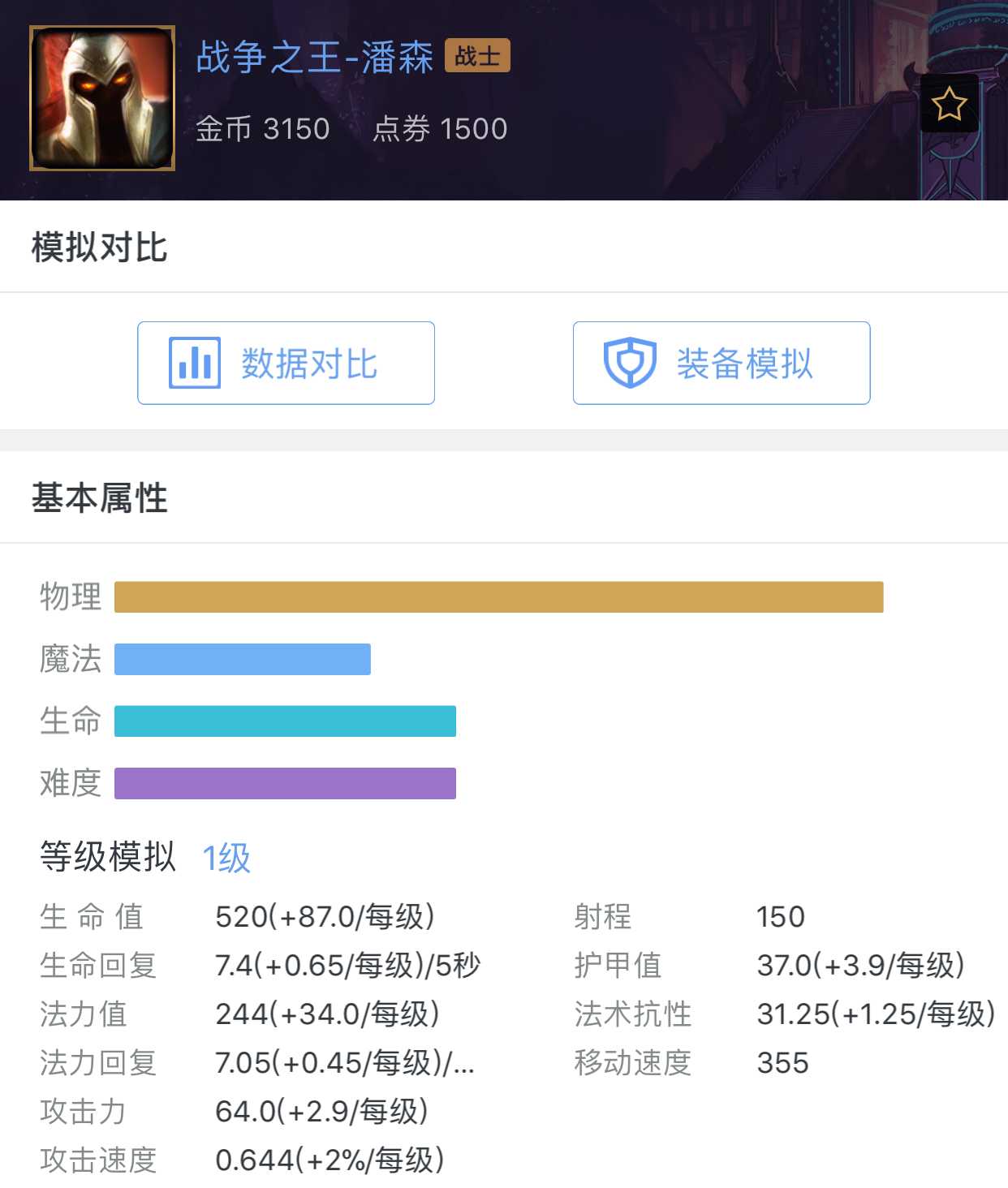Viewport: 1008px width, 1188px height.
Task: Open the 数据对比 data comparison
Action: click(286, 363)
